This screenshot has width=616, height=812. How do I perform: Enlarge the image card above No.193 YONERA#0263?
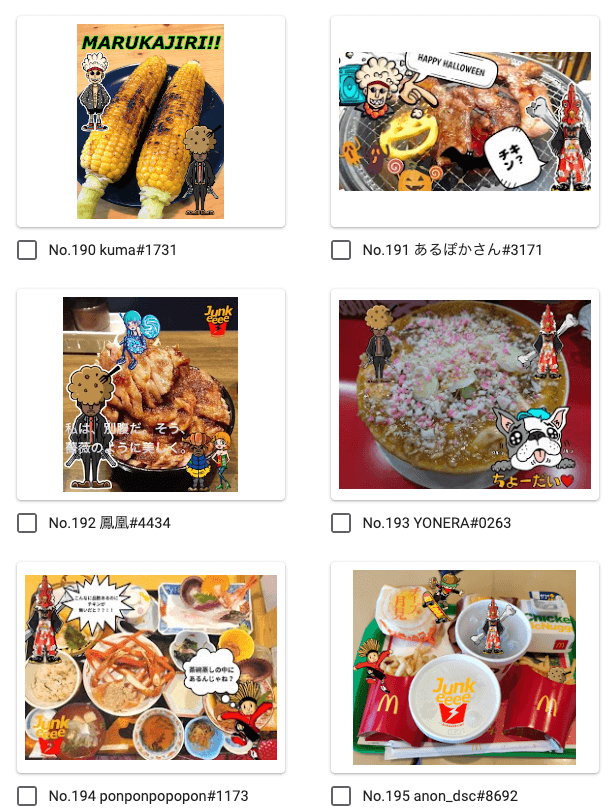pos(465,395)
